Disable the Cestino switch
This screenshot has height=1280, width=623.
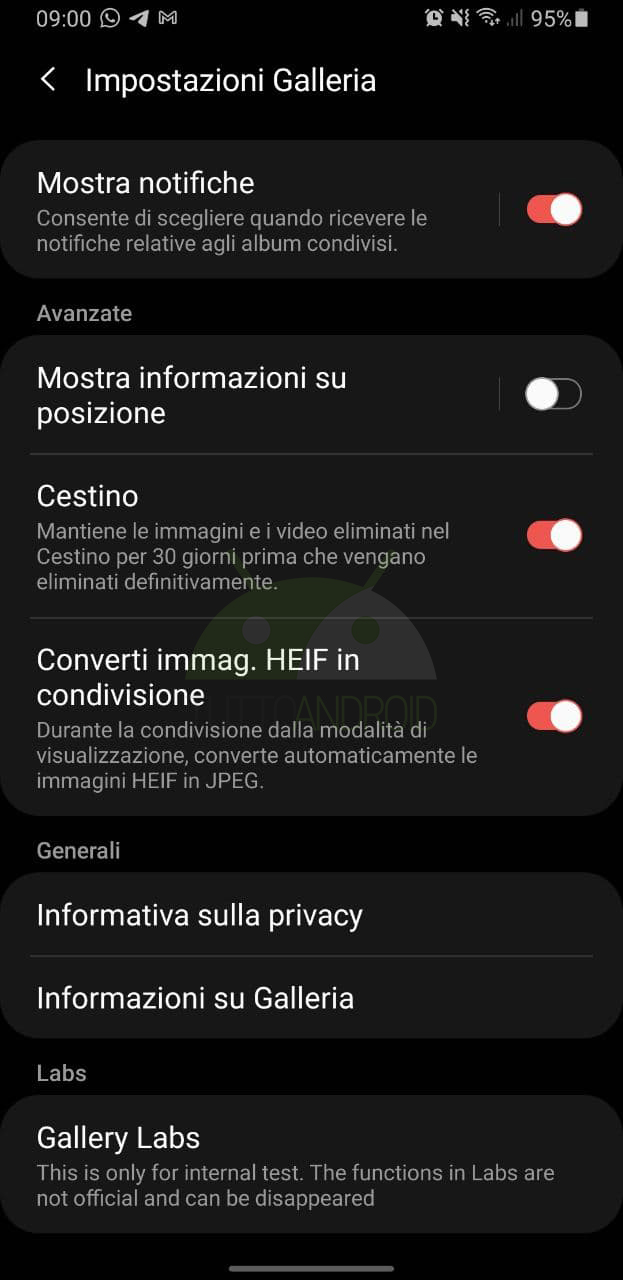[x=554, y=535]
